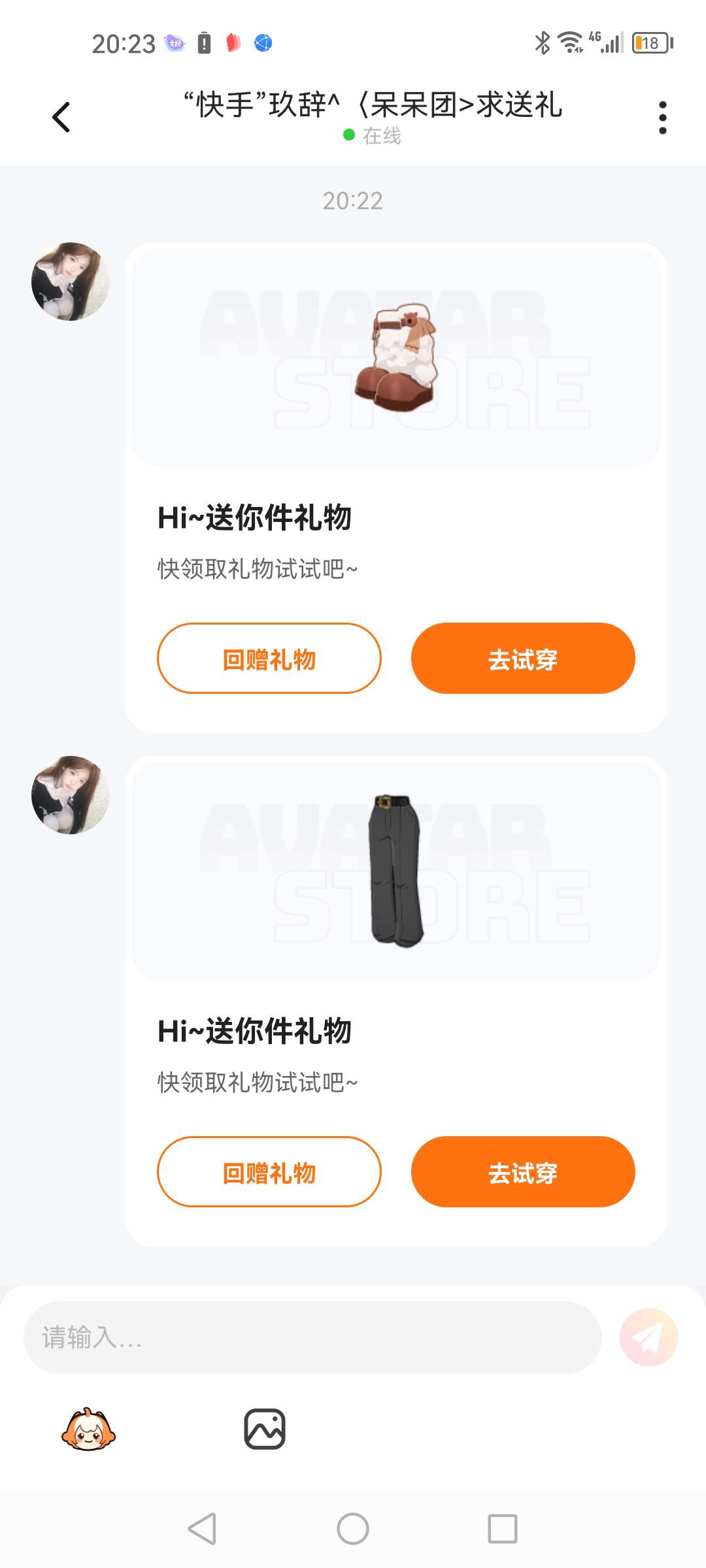The image size is (706, 1568).
Task: Tap the system home button
Action: 353,1529
